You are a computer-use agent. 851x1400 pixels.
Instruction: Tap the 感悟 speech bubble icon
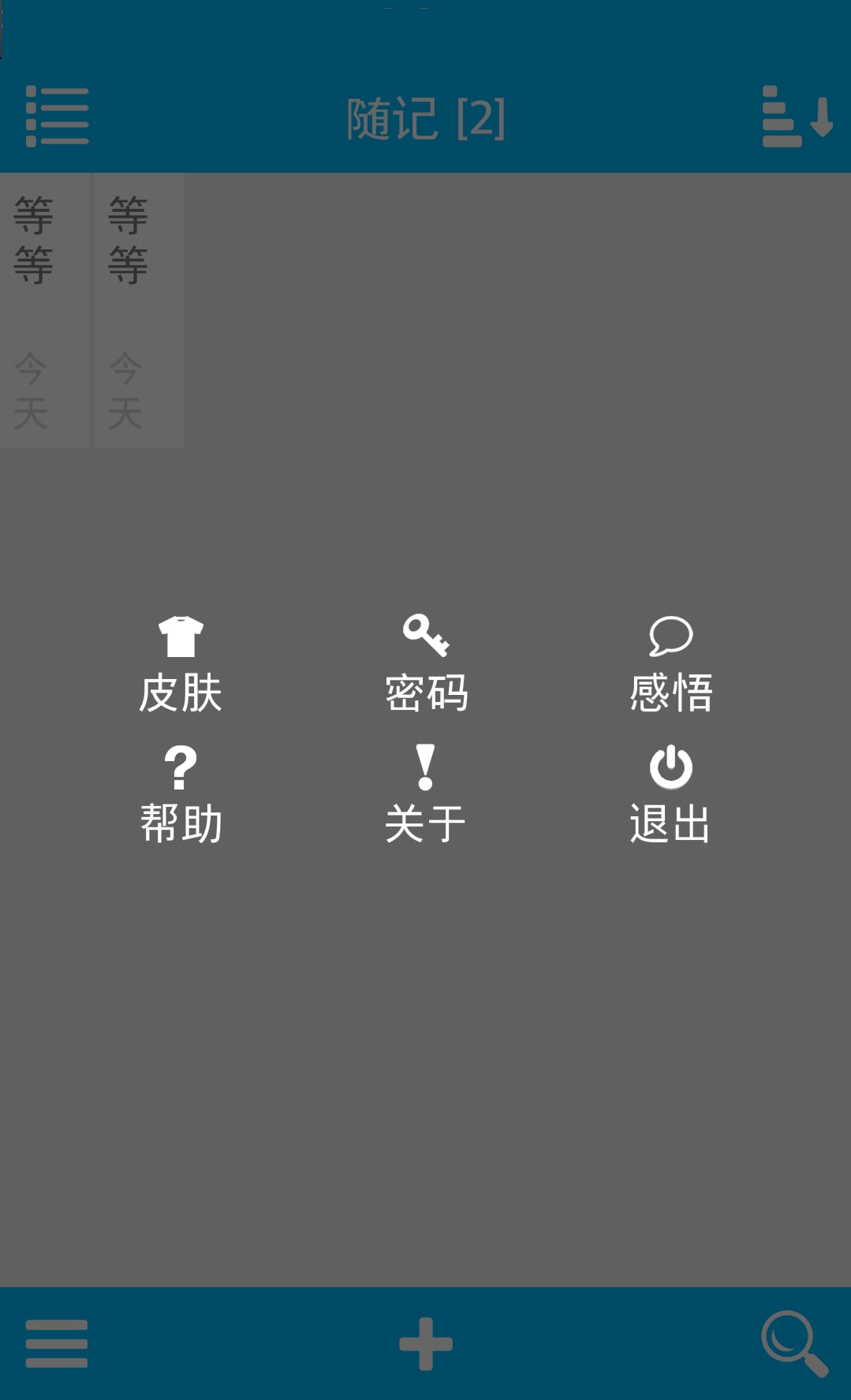pyautogui.click(x=671, y=636)
